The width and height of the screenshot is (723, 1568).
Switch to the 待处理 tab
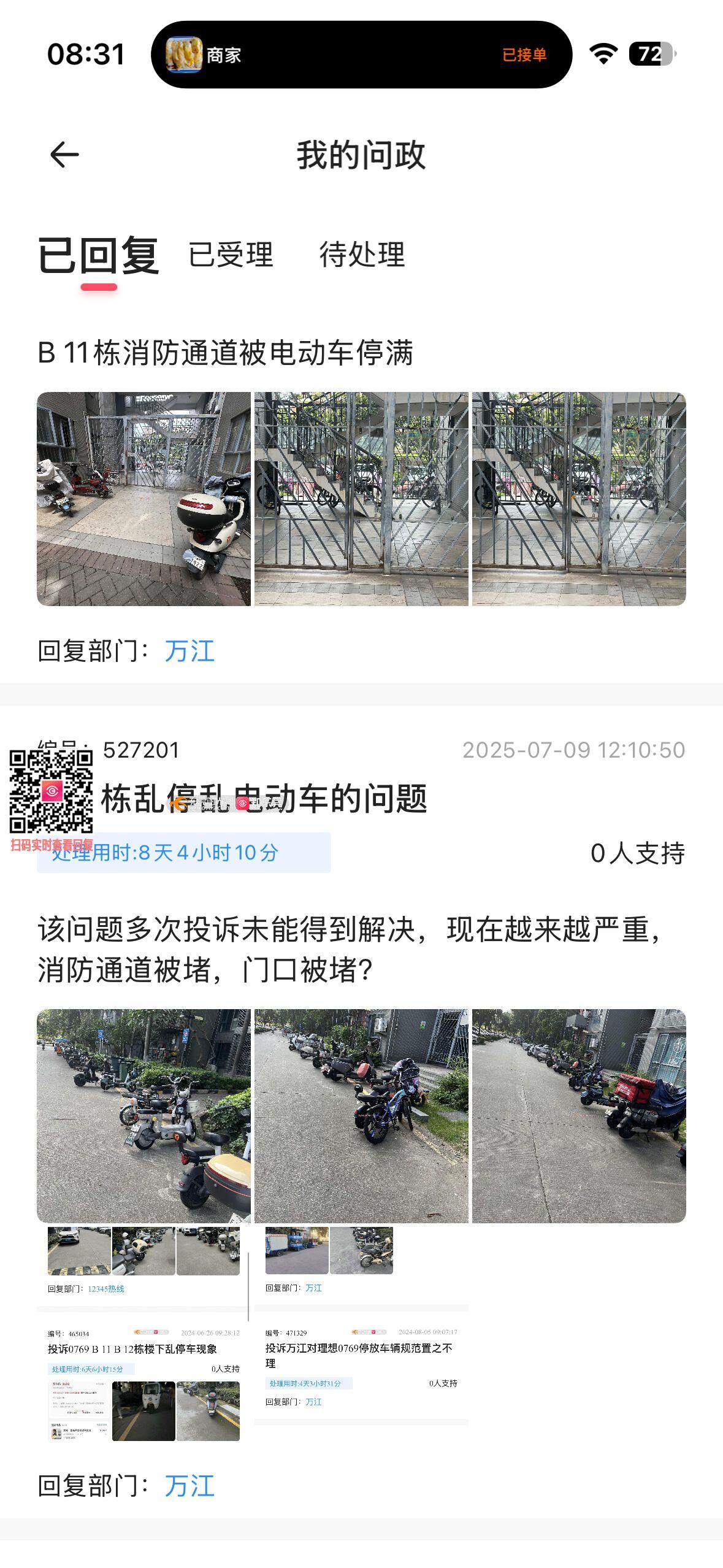coord(362,255)
